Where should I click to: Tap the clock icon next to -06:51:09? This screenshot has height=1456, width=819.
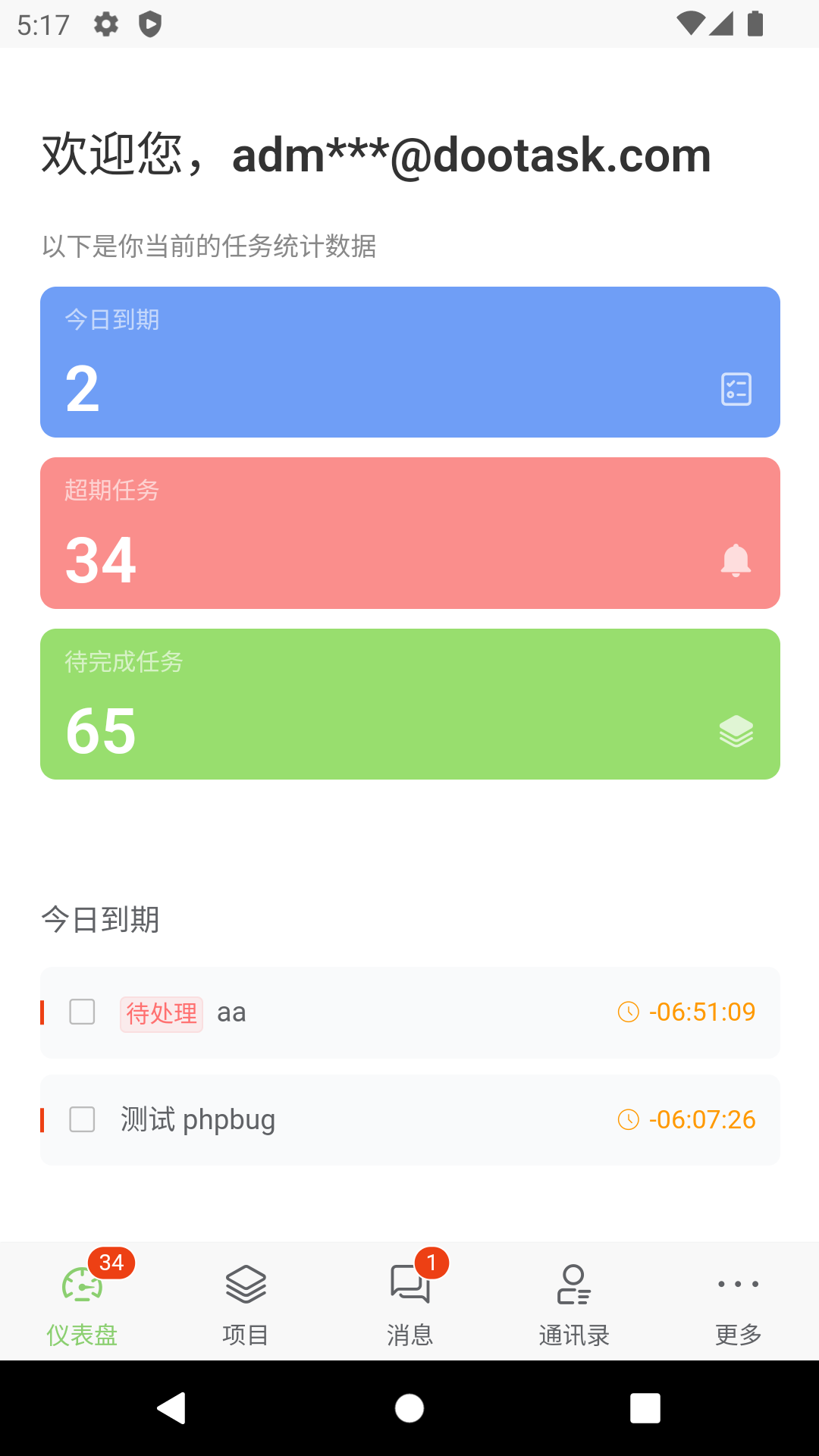628,1012
